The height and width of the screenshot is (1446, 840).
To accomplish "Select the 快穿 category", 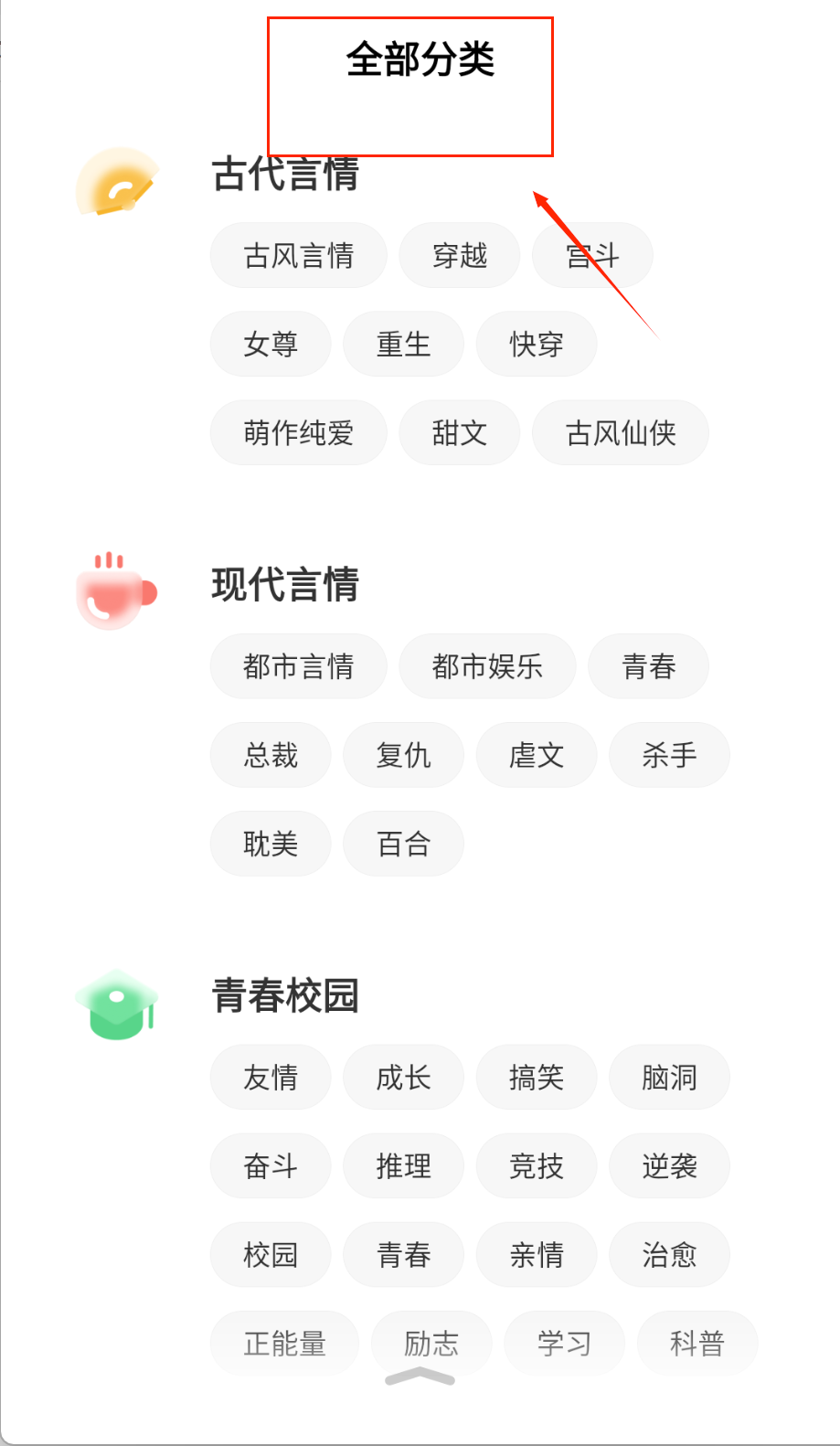I will (537, 345).
